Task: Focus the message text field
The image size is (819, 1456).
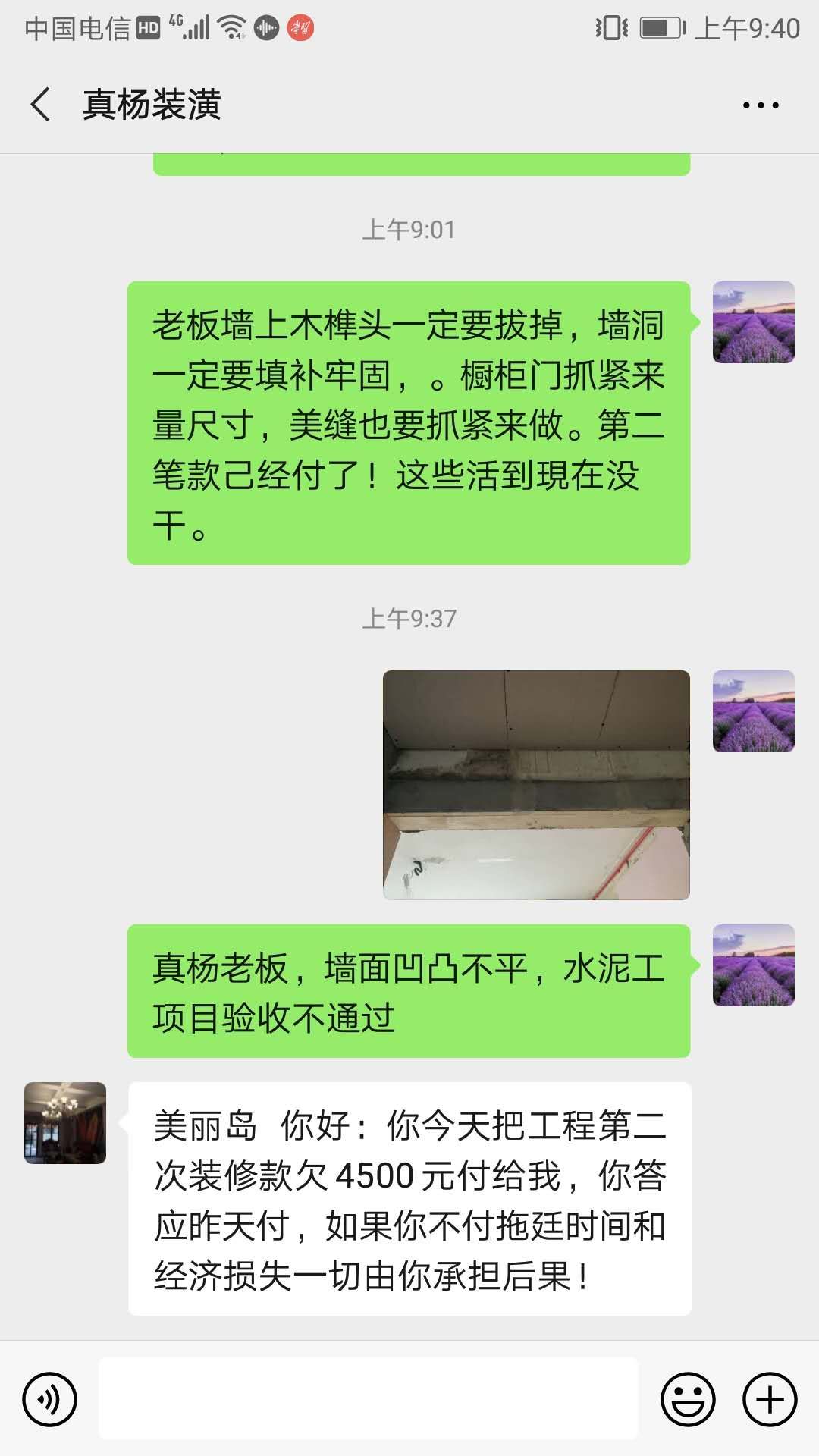Action: (x=369, y=1399)
